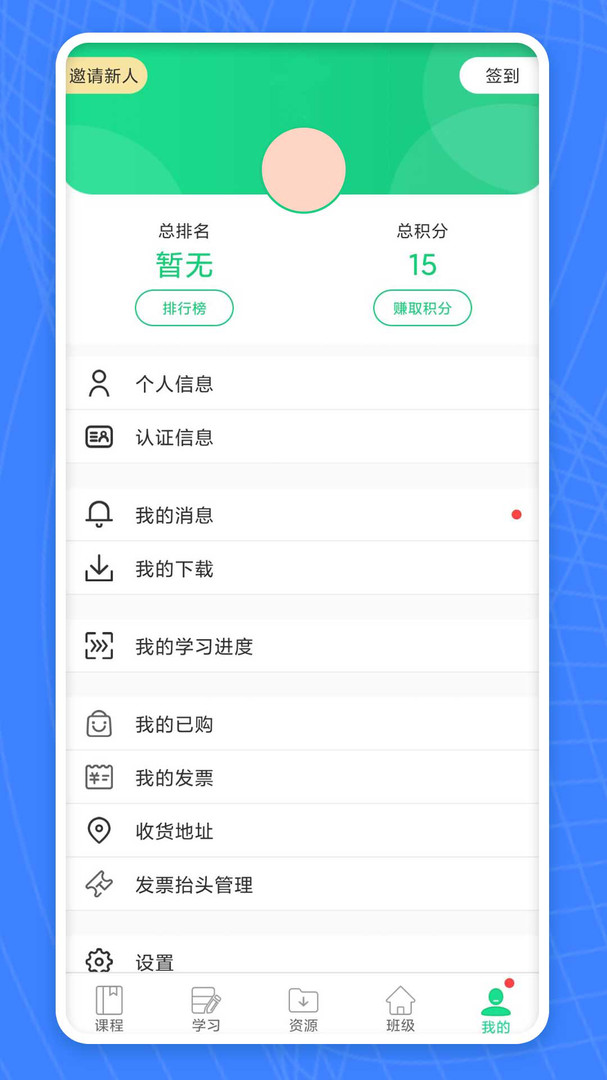The height and width of the screenshot is (1080, 607).
Task: Check 我的消息 messages
Action: click(302, 515)
